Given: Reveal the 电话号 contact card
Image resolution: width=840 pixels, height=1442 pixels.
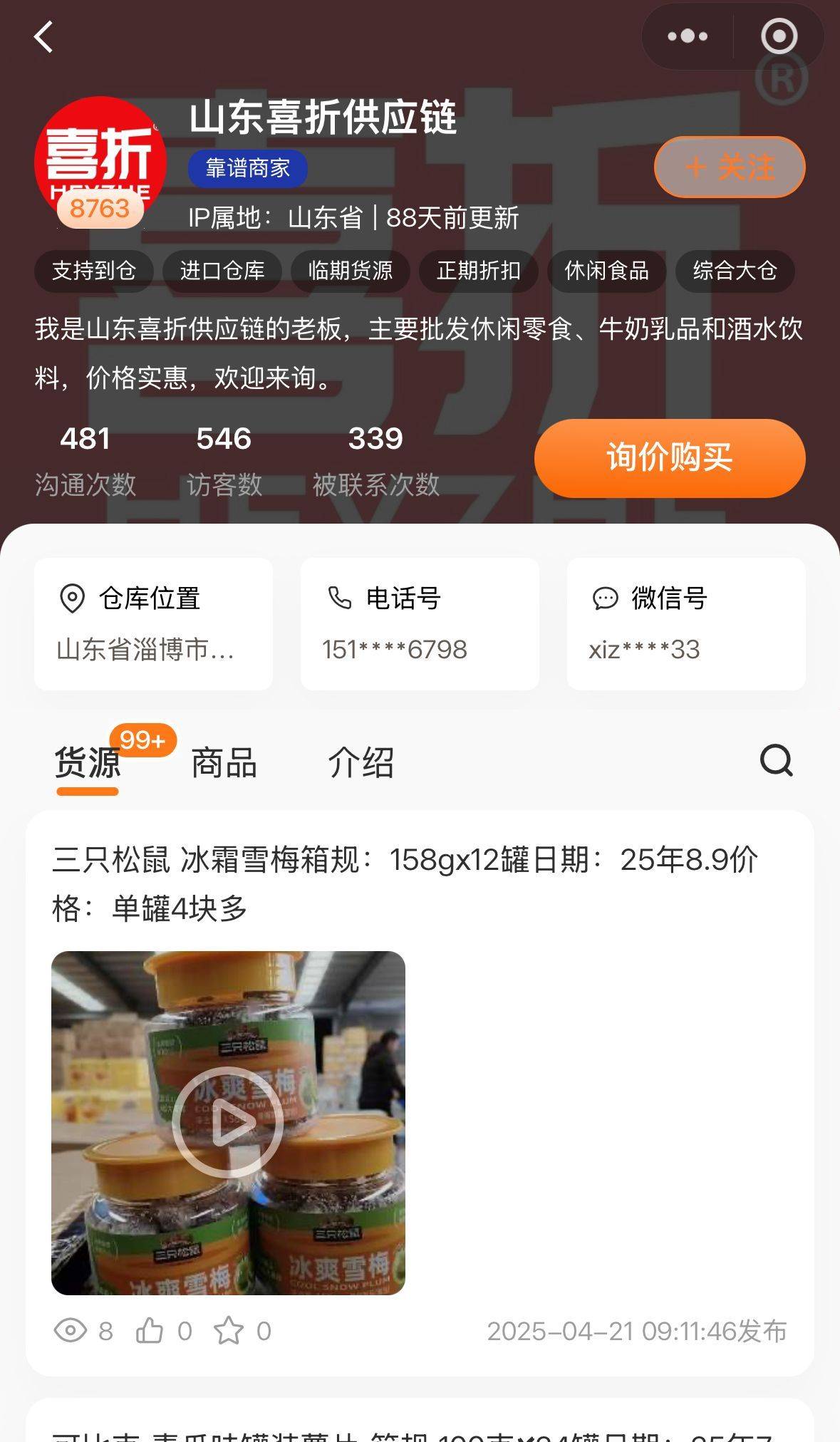Looking at the screenshot, I should coord(420,624).
